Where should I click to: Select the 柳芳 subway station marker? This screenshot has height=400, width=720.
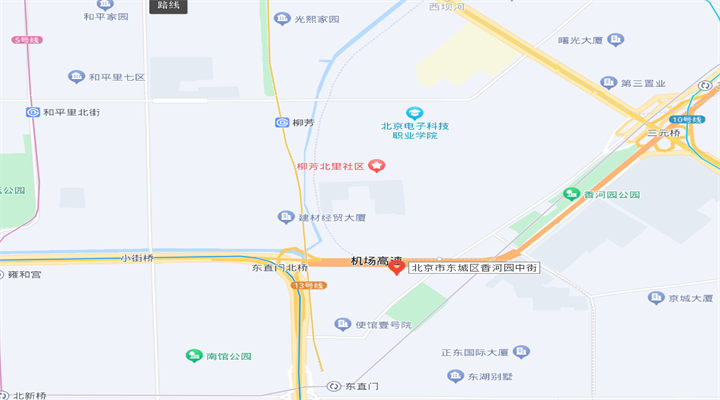[282, 123]
